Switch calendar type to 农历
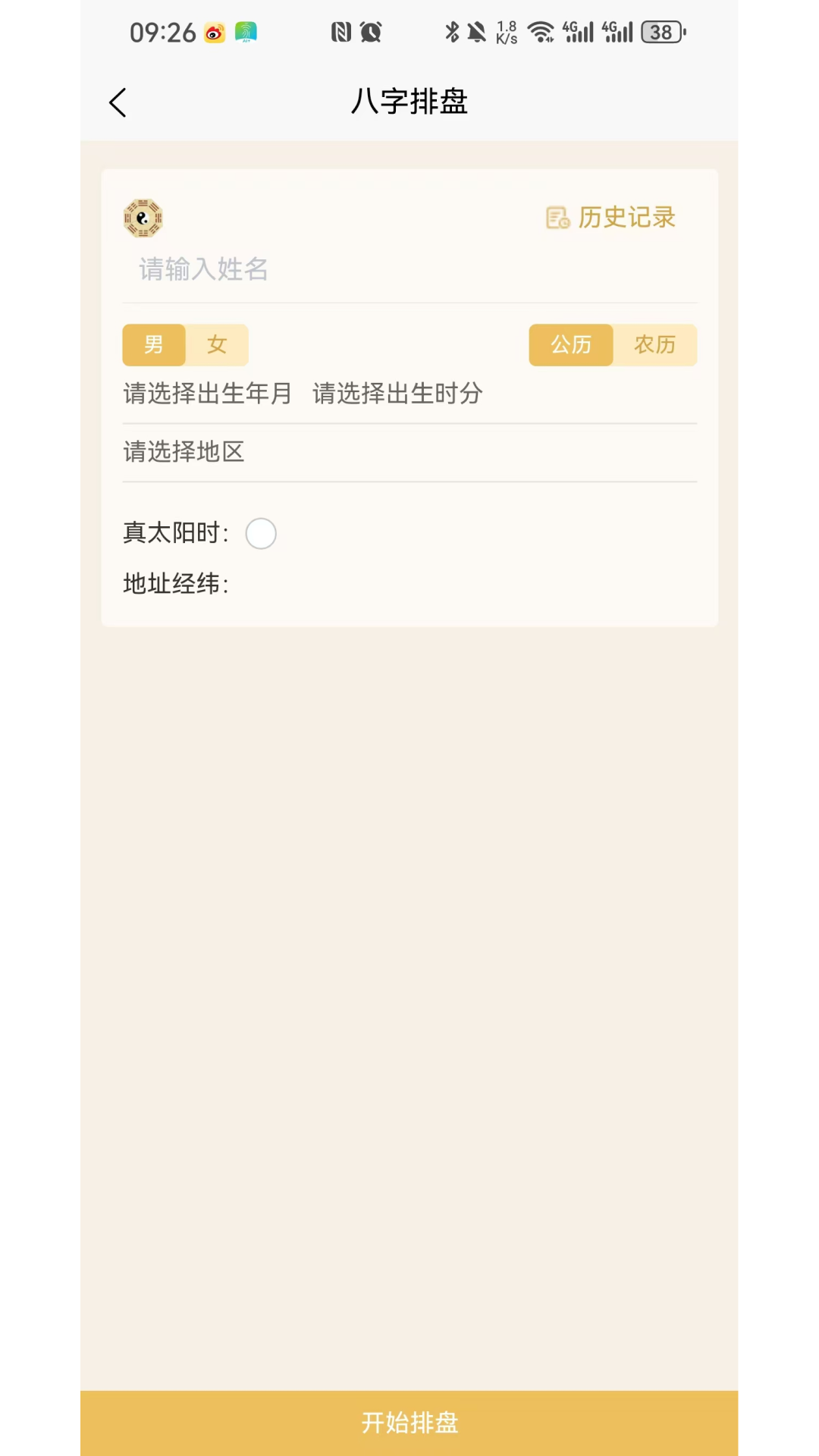819x1456 pixels. (x=654, y=345)
